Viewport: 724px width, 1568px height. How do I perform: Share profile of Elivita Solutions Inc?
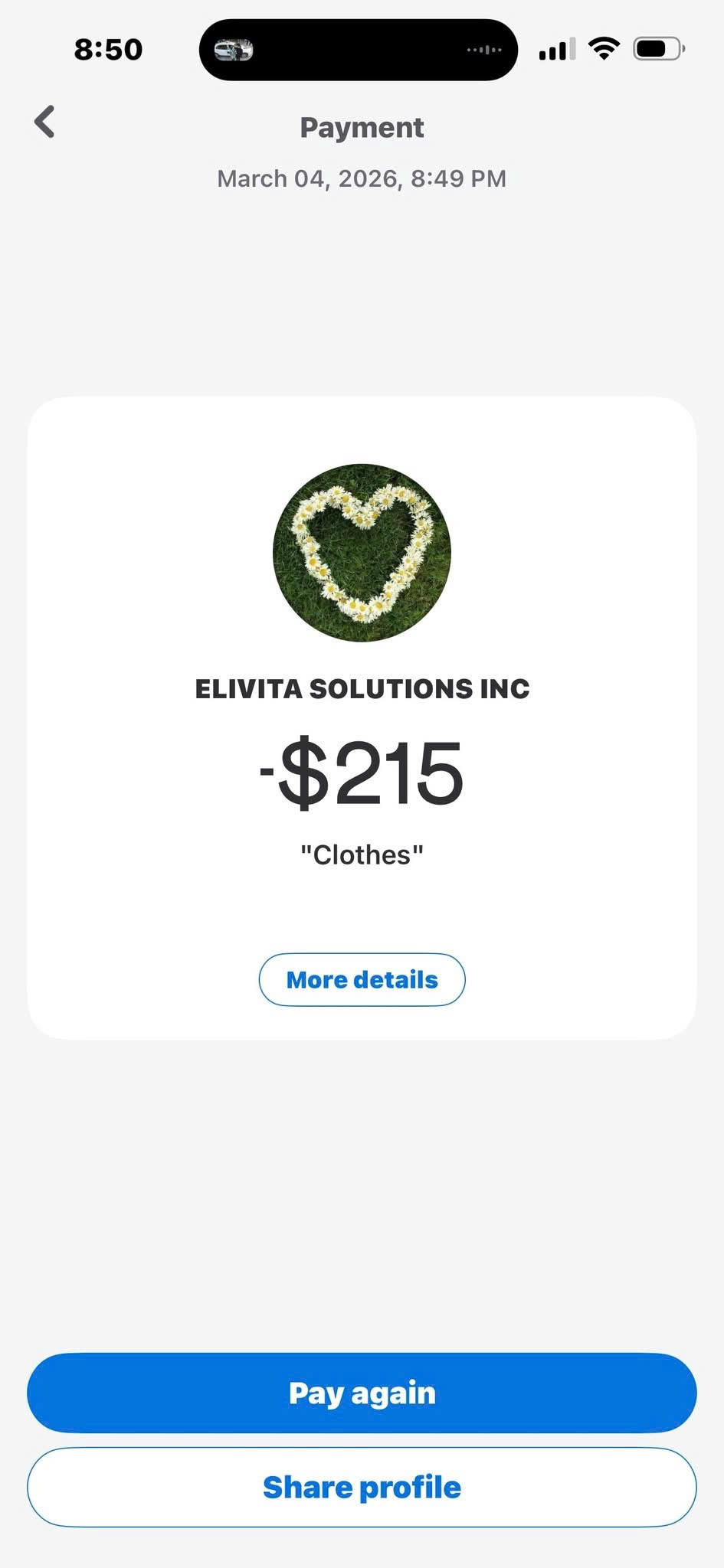point(362,1487)
